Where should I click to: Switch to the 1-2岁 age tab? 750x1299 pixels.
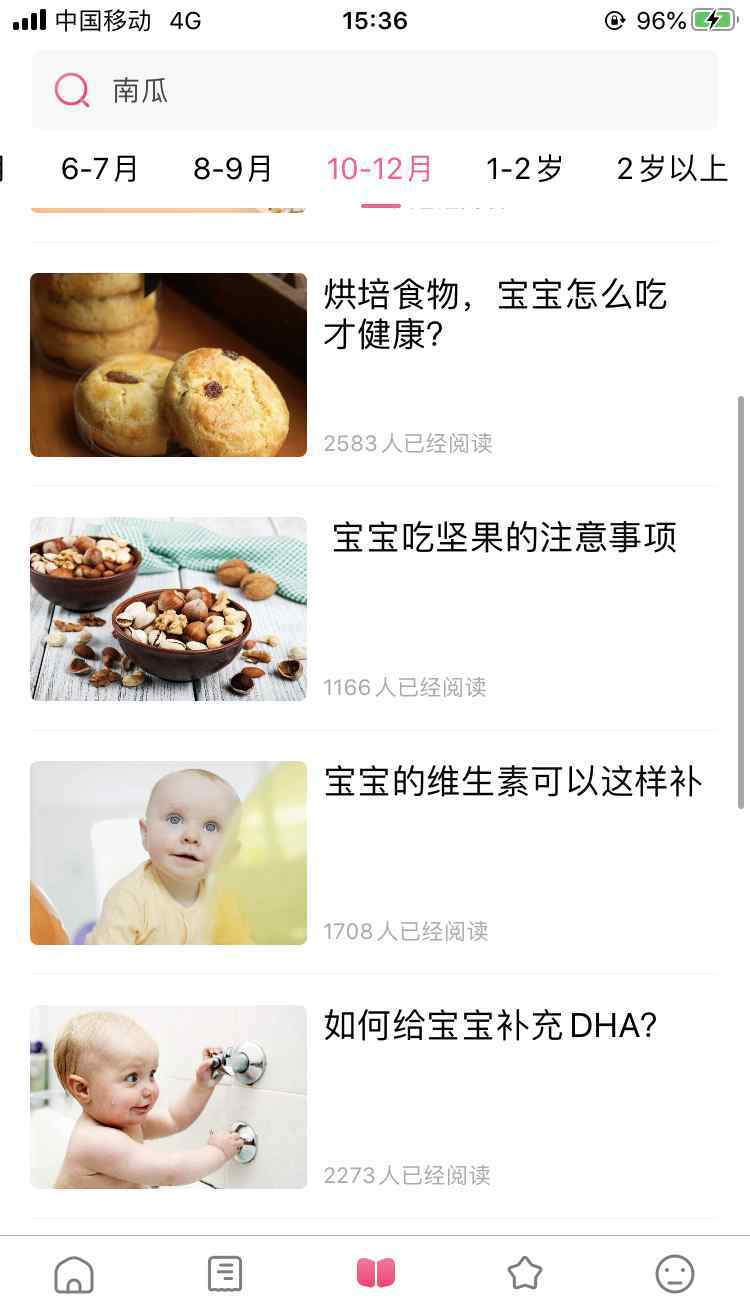tap(524, 169)
